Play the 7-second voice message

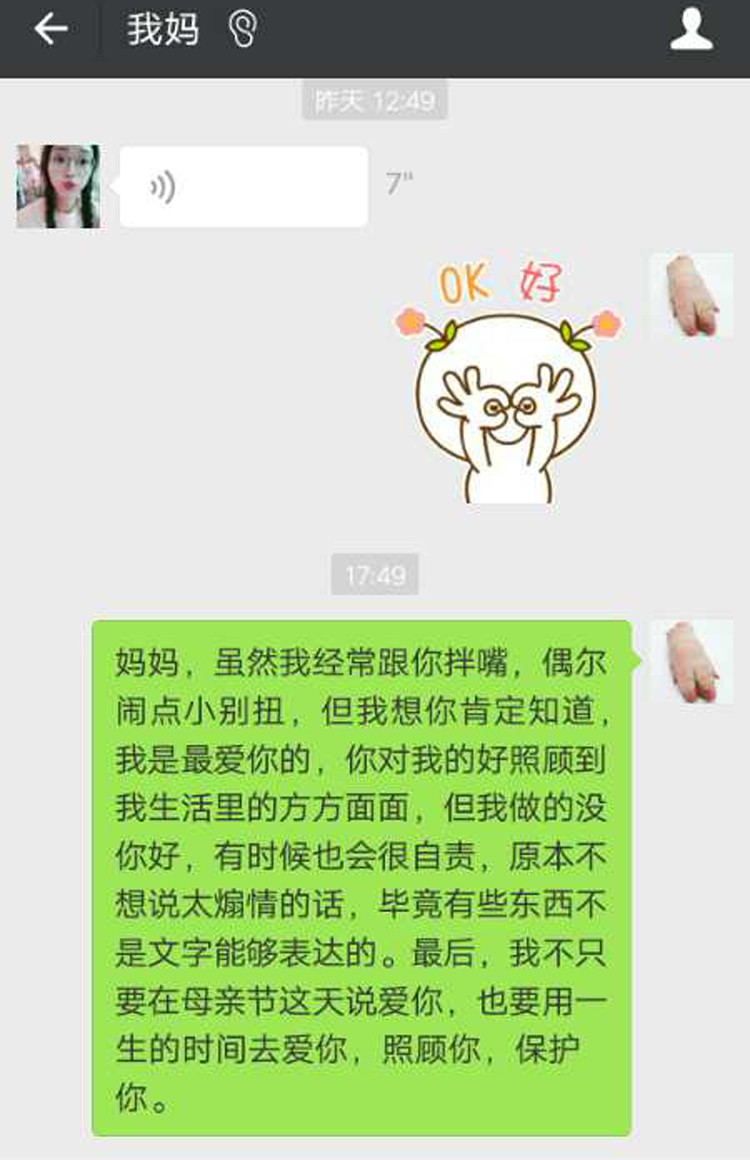pyautogui.click(x=243, y=187)
